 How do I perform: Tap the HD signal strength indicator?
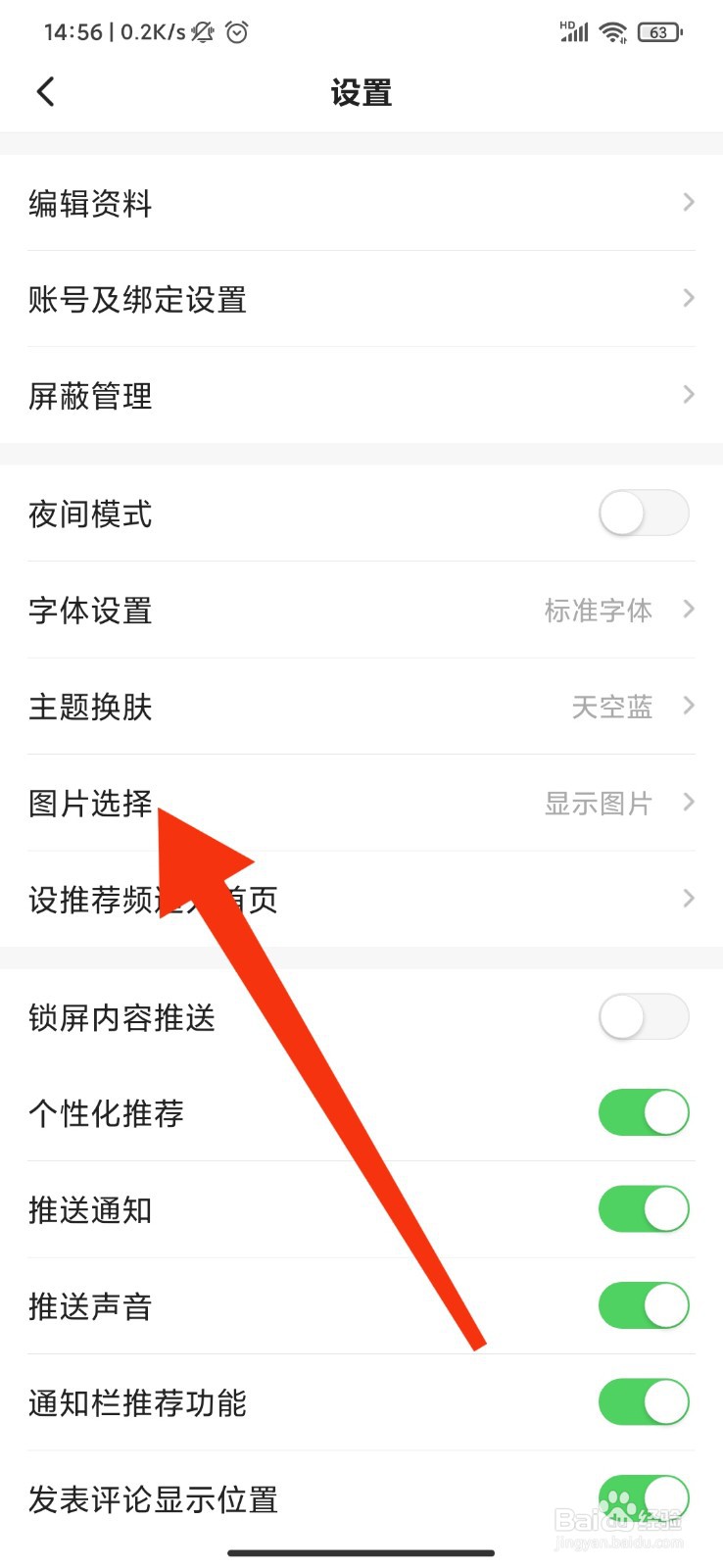point(572,31)
